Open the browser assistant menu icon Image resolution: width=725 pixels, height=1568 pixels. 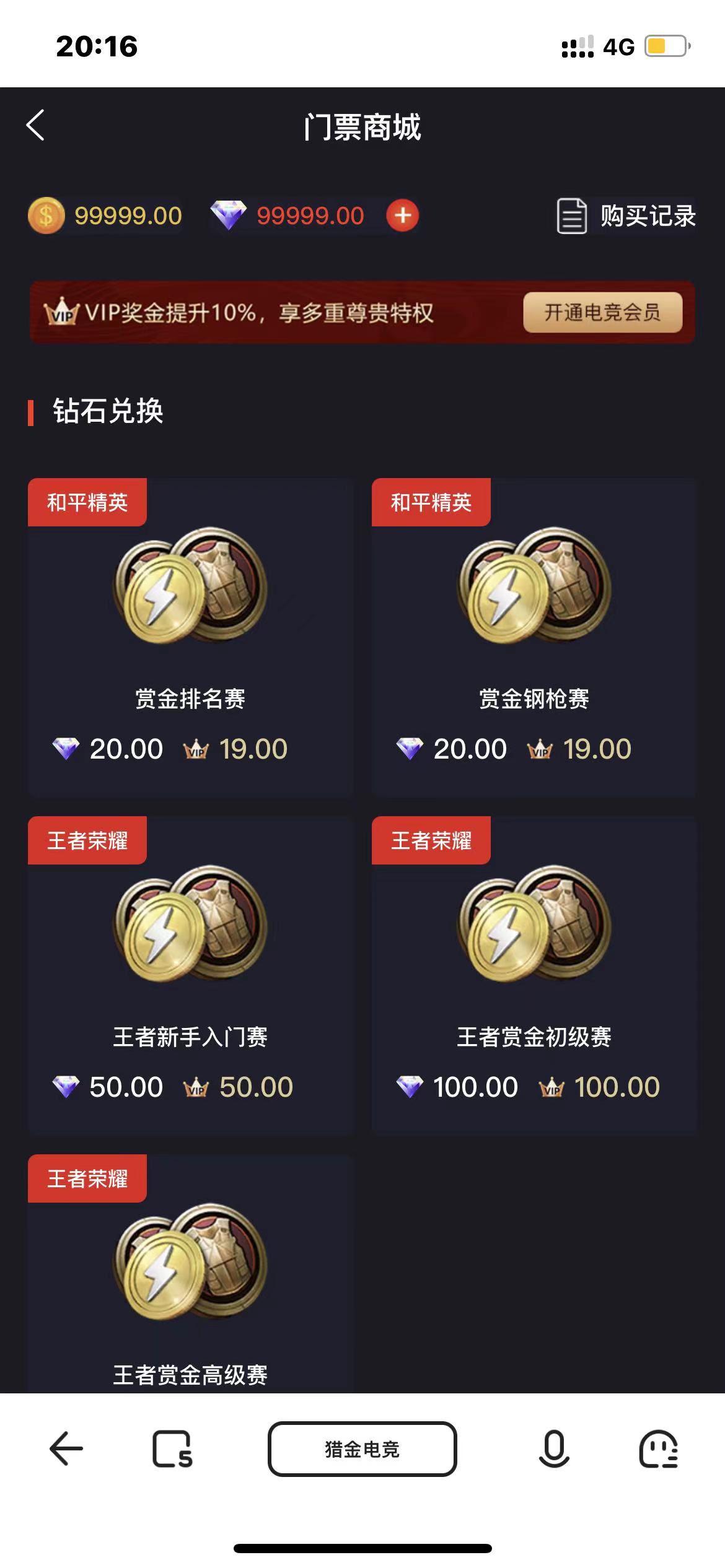click(x=658, y=1449)
